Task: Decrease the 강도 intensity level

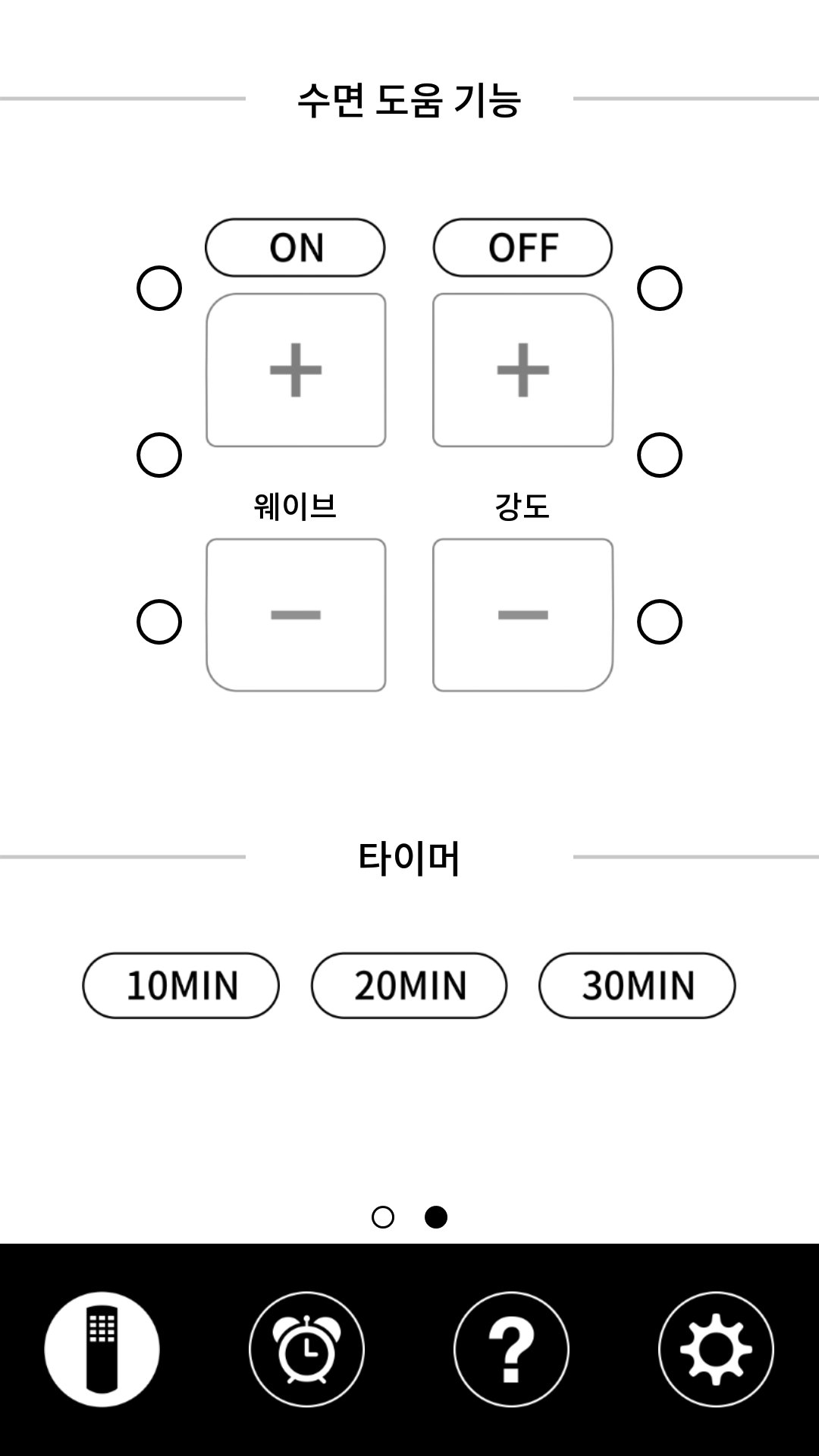Action: coord(522,614)
